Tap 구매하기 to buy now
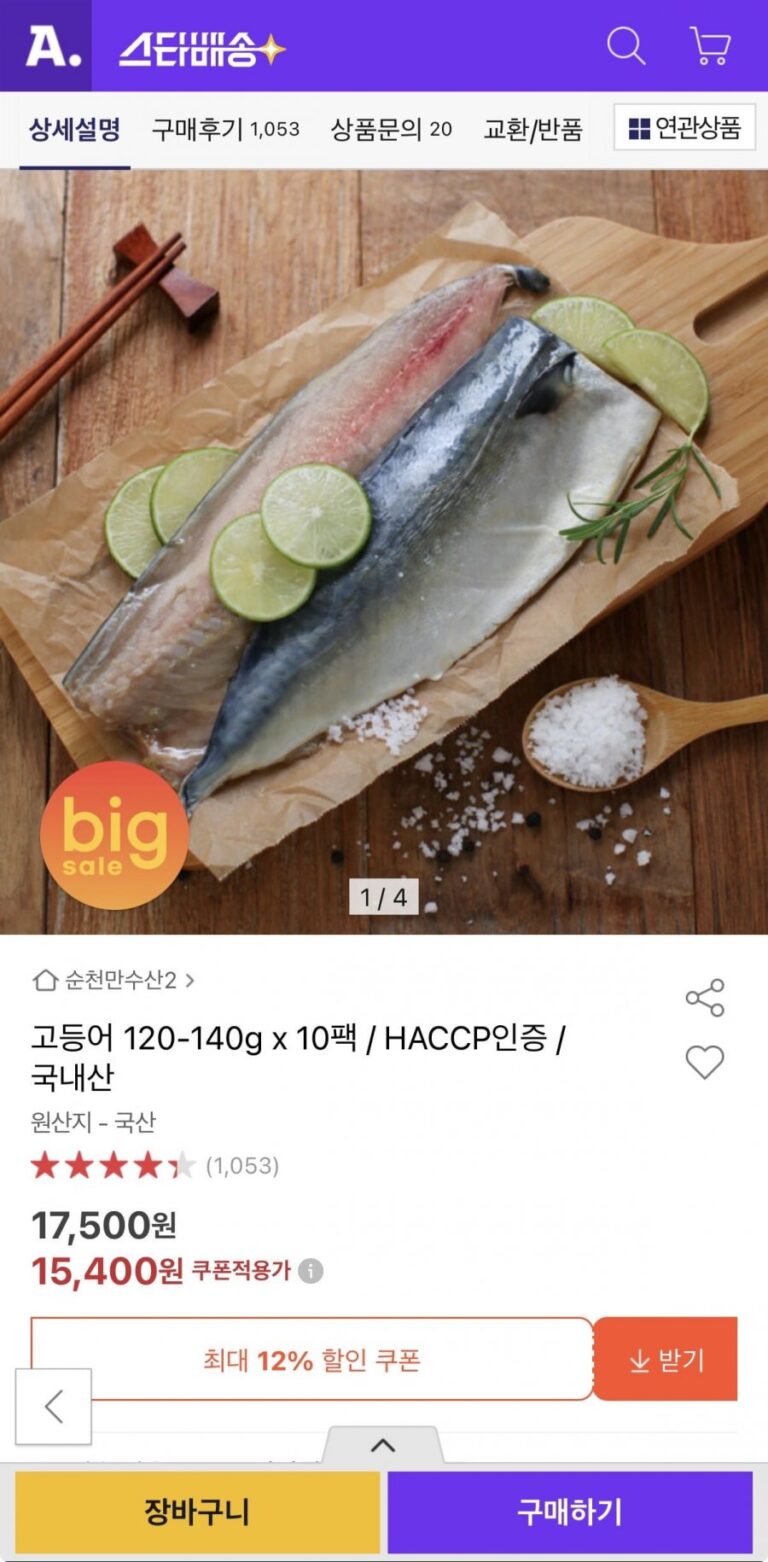The height and width of the screenshot is (1562, 768). pos(570,1512)
